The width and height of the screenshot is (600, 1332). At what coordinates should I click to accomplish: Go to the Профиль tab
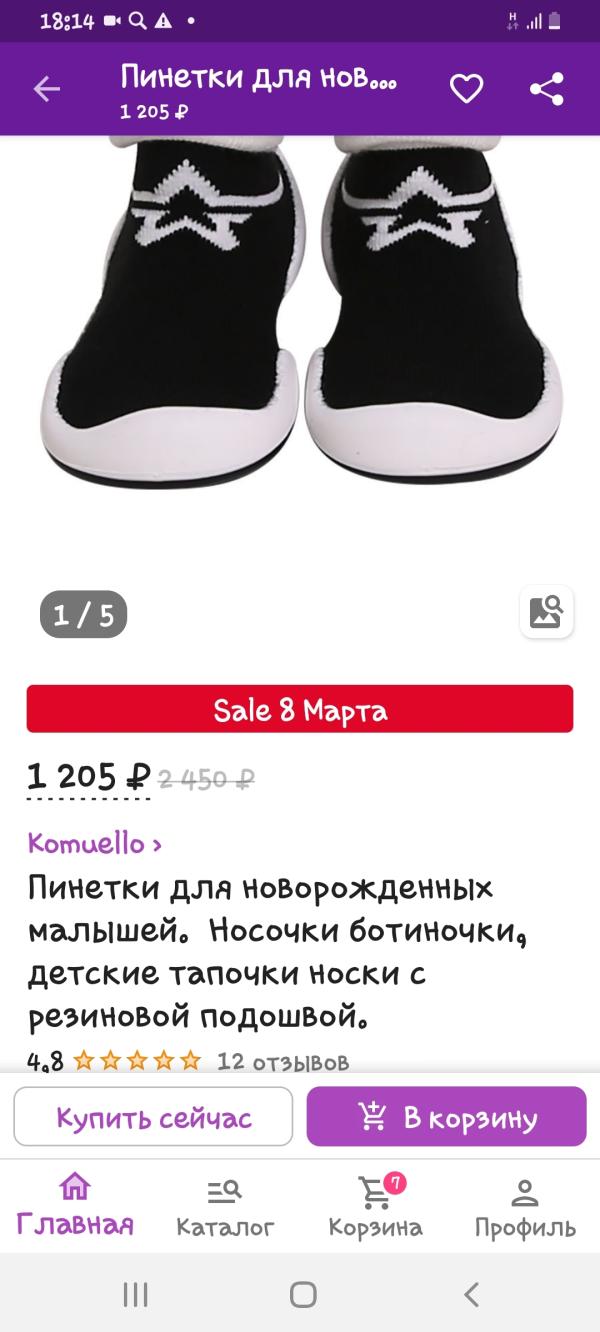click(525, 1206)
